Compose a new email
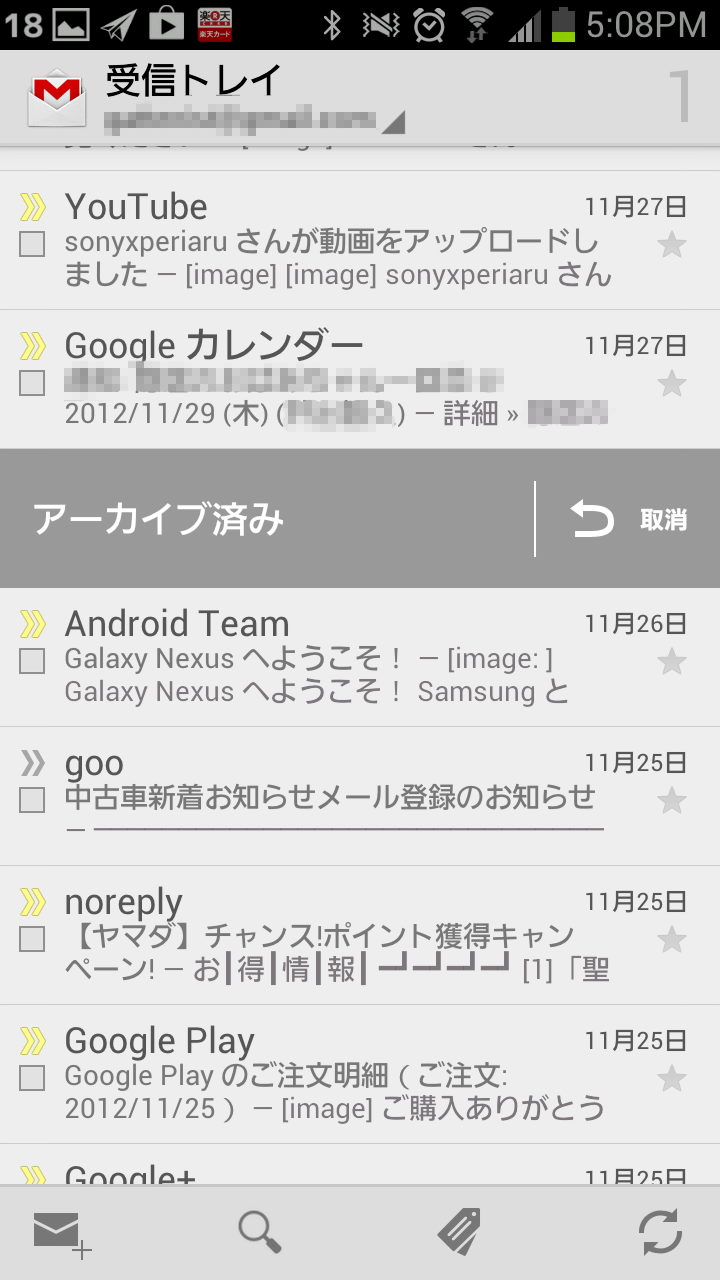The width and height of the screenshot is (720, 1280). click(62, 1233)
